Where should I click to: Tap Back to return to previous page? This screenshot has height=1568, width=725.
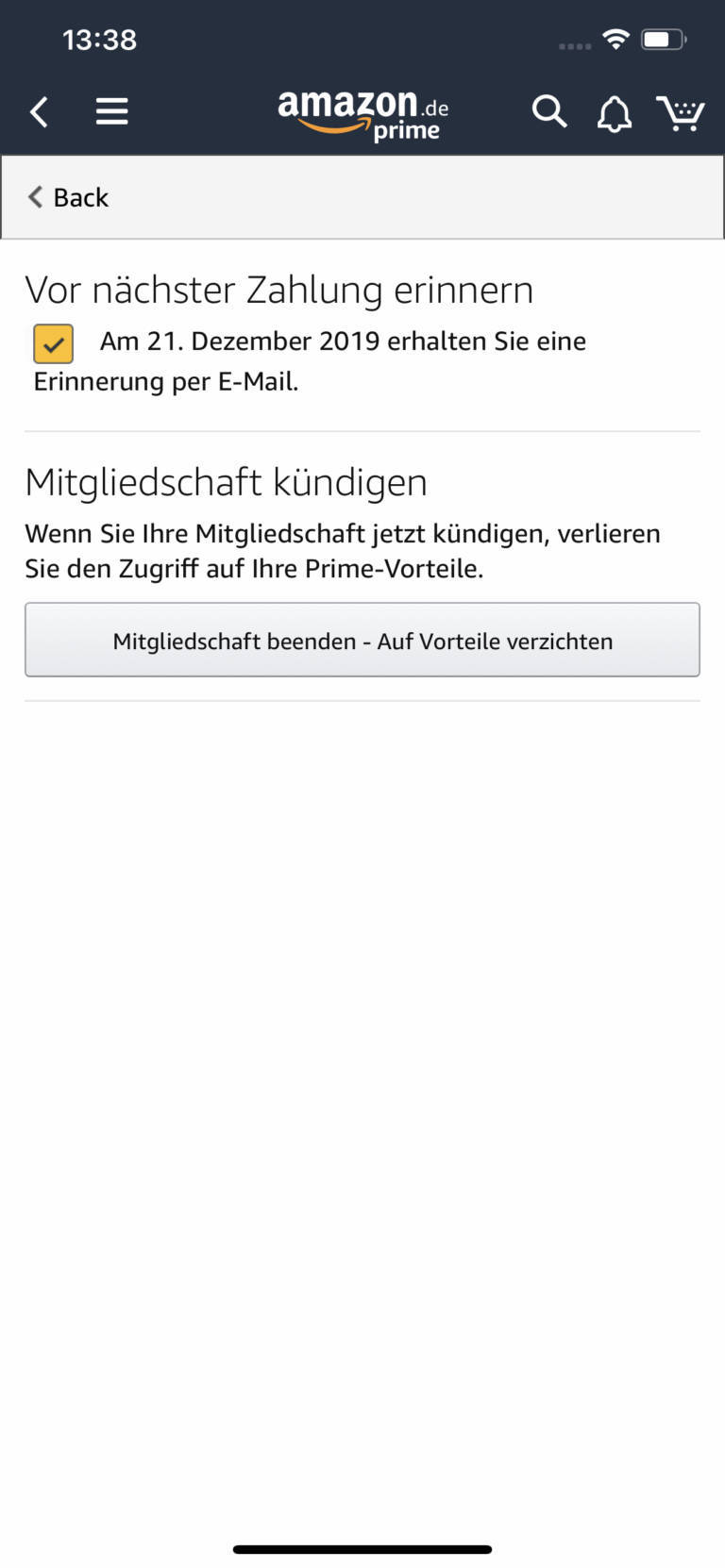pos(67,197)
